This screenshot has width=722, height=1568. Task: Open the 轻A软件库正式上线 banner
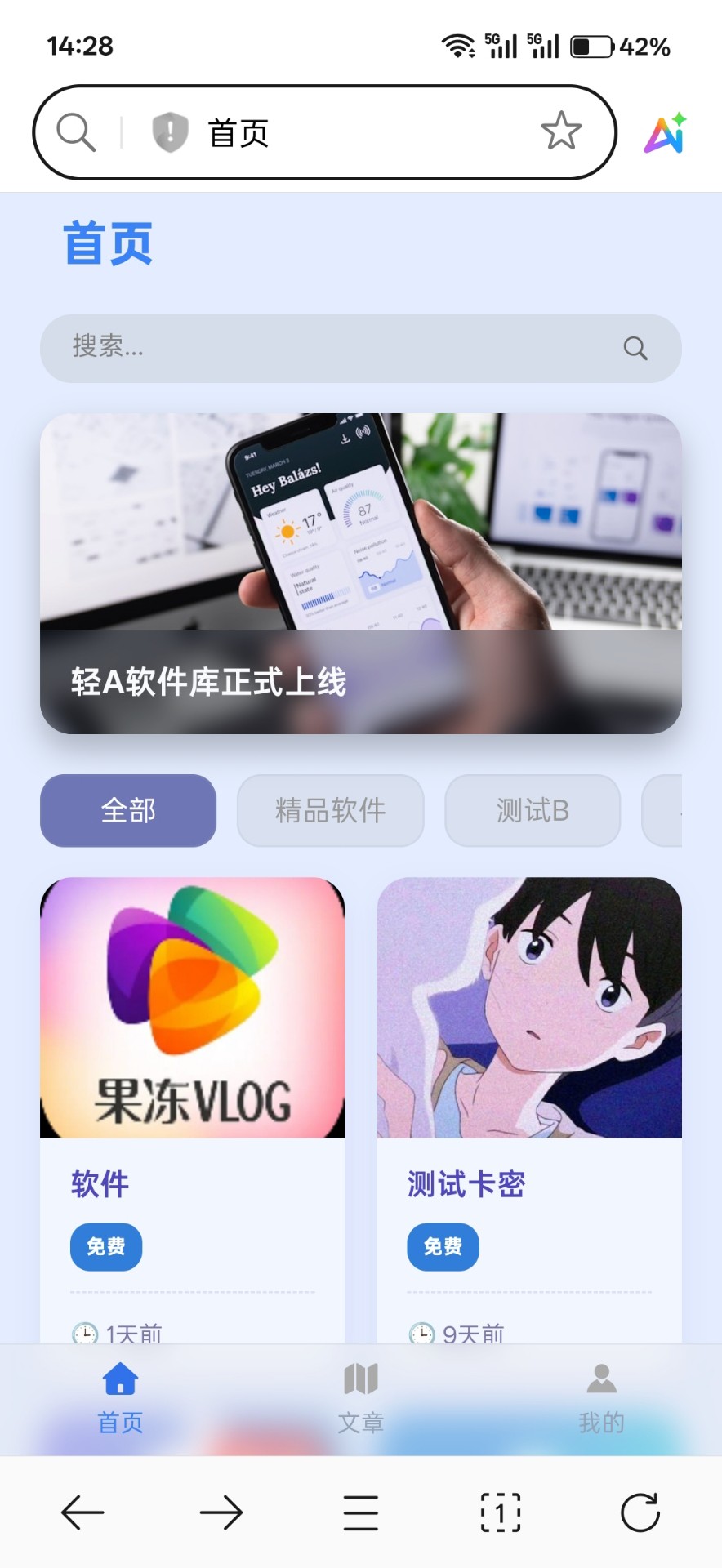click(x=360, y=572)
